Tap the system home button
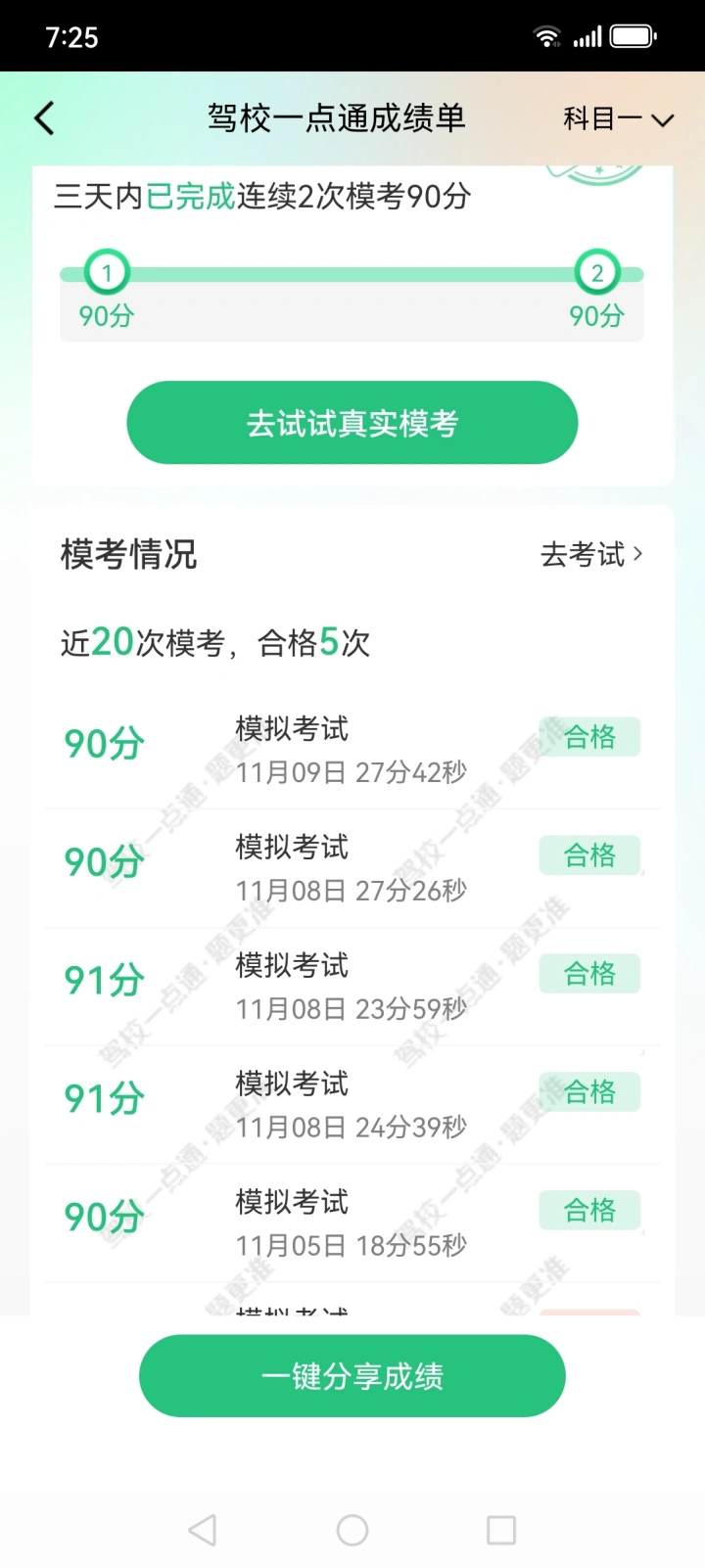This screenshot has width=705, height=1568. pyautogui.click(x=352, y=1530)
